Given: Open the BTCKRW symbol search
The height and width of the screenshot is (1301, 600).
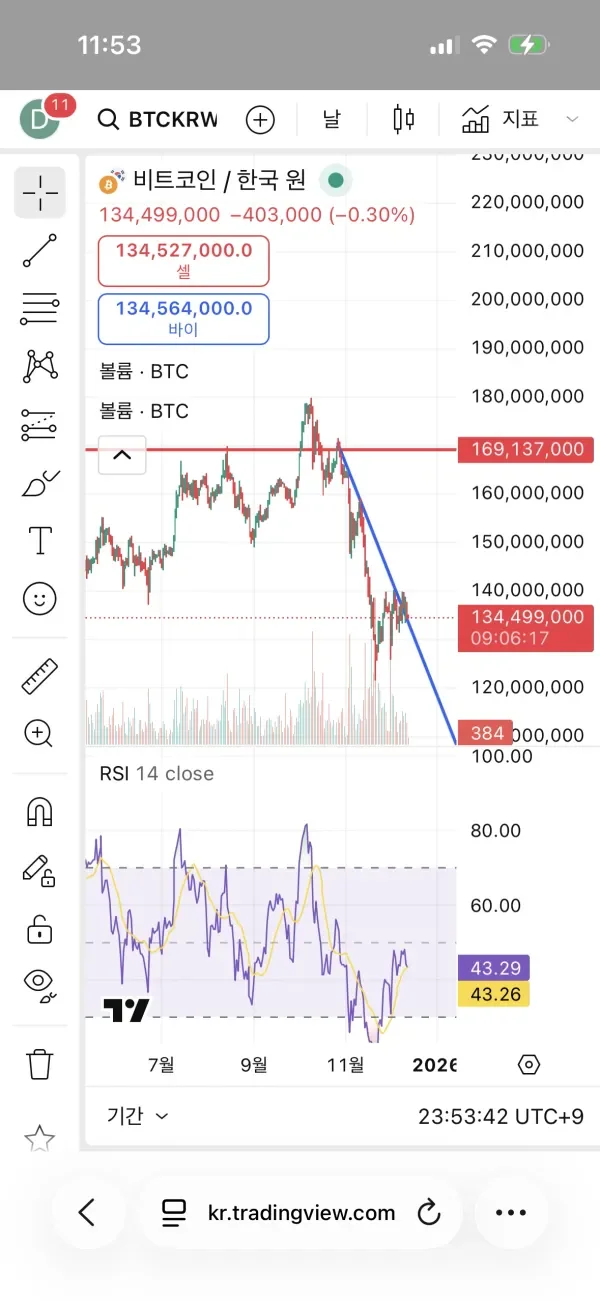Looking at the screenshot, I should coord(158,120).
